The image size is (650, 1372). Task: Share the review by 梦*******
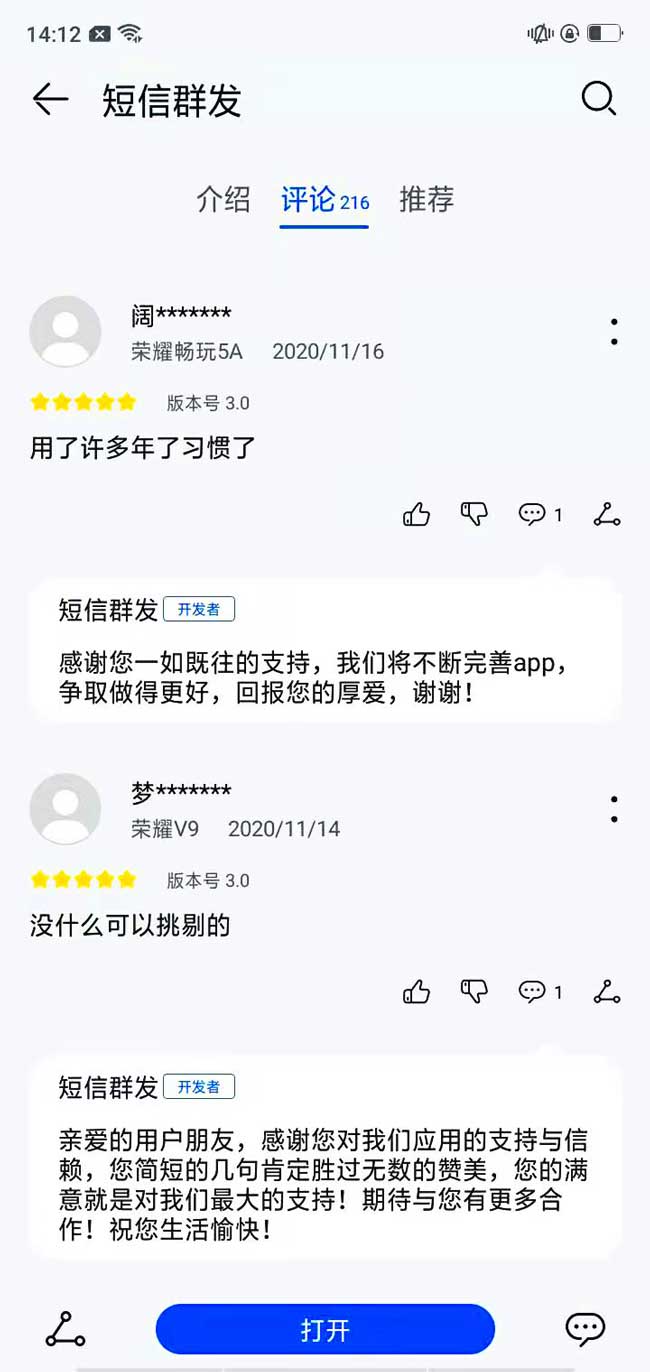point(606,992)
